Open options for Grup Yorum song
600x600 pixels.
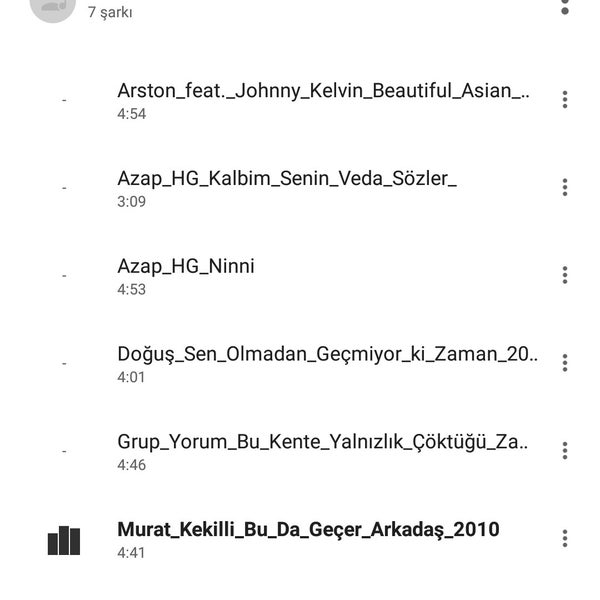pyautogui.click(x=565, y=450)
